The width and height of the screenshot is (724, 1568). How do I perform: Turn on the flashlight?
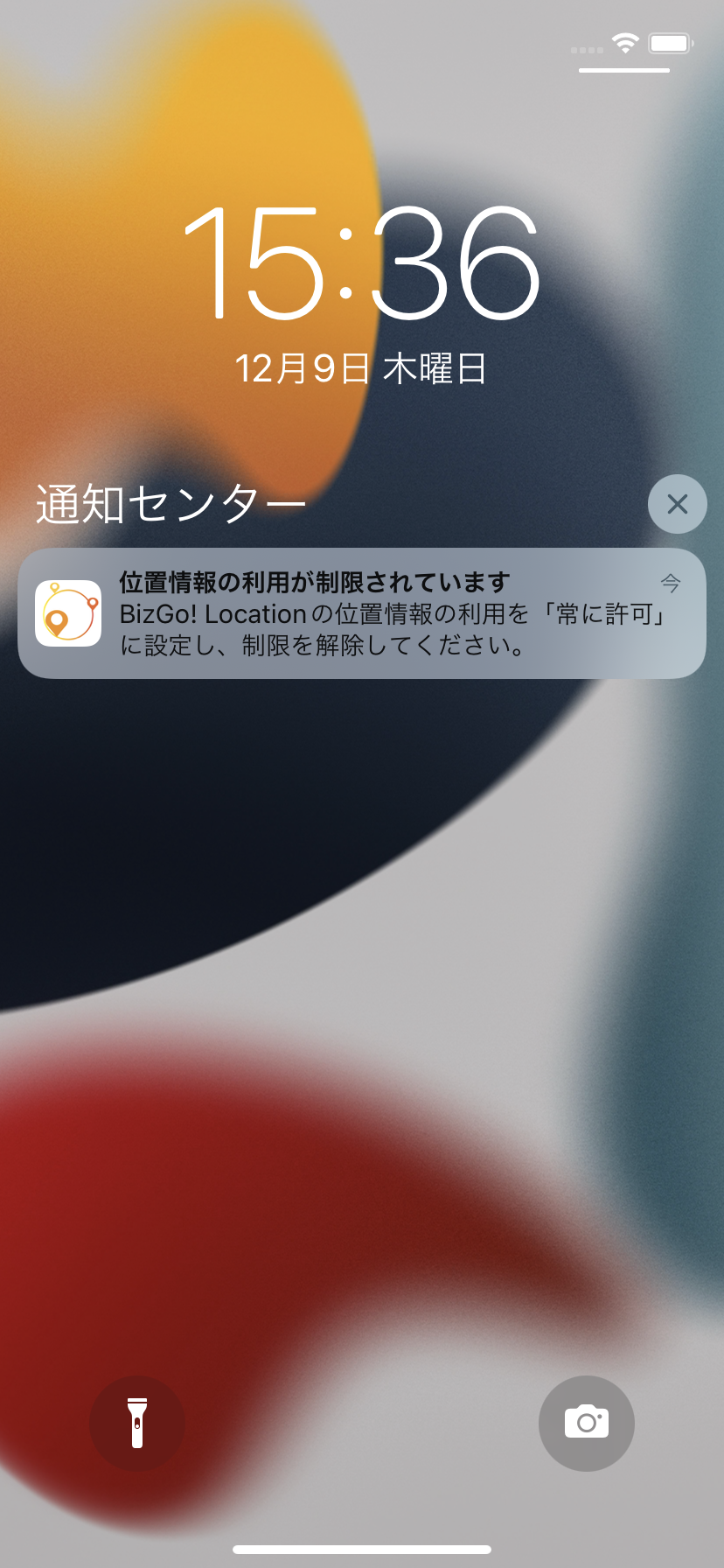137,1424
